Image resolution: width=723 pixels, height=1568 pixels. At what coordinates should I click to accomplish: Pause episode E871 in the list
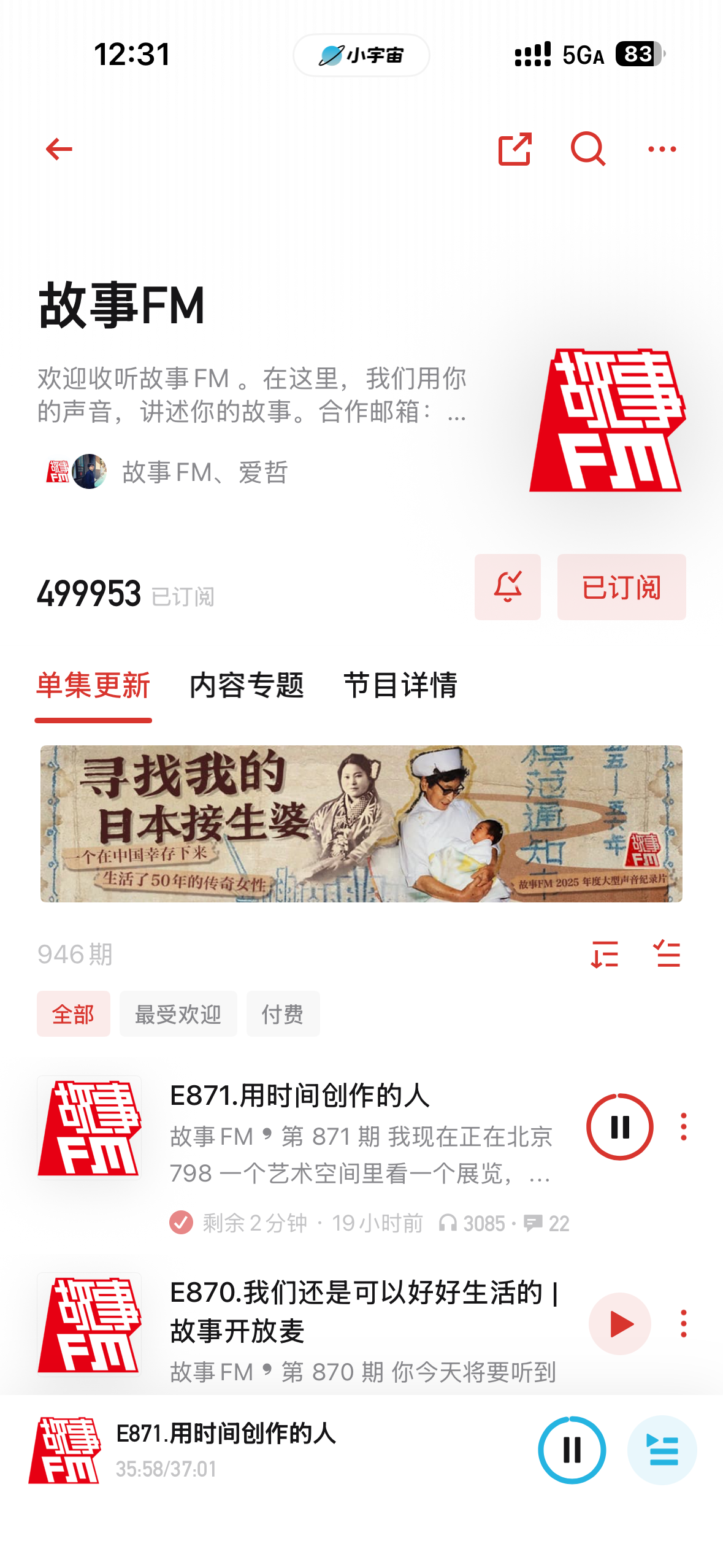619,1126
